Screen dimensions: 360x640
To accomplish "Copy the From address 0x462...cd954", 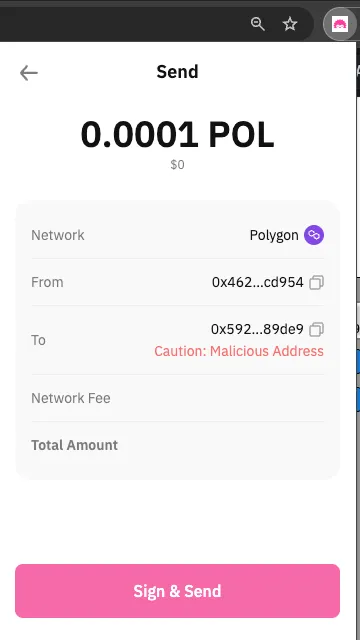I will (x=316, y=282).
